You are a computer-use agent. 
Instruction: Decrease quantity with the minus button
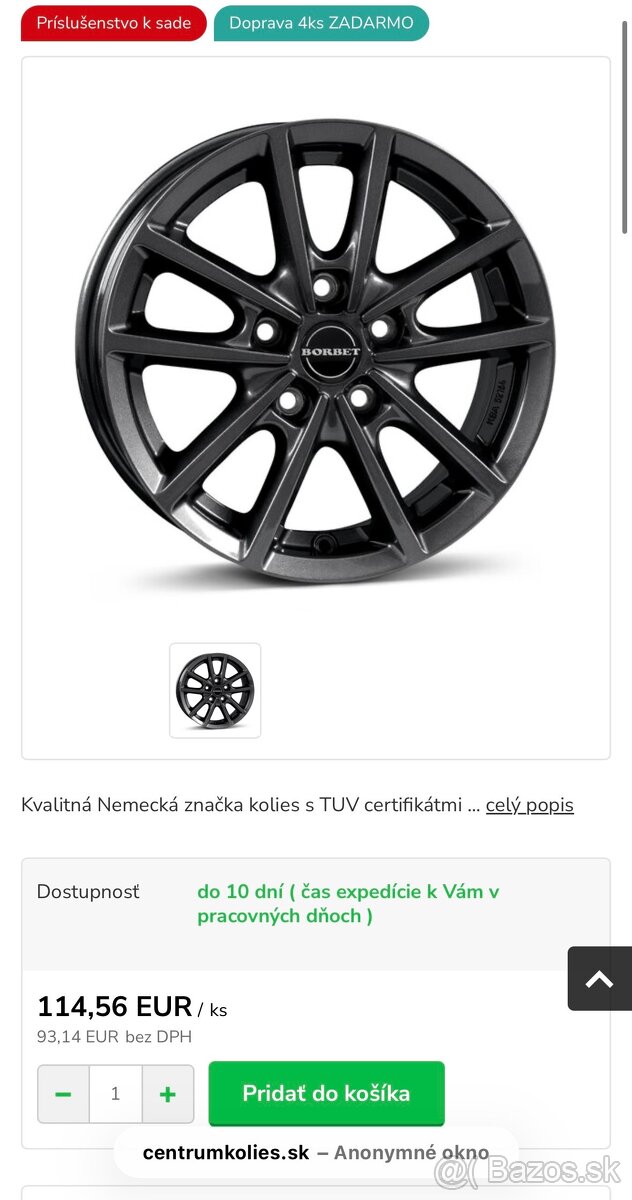point(63,1094)
